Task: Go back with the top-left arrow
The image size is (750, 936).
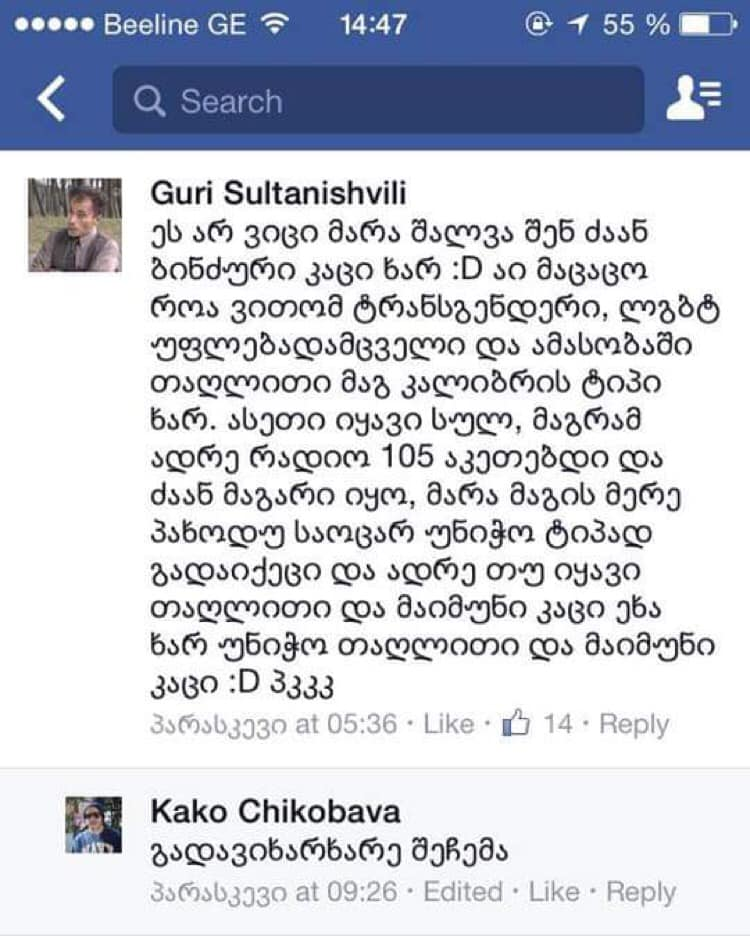Action: [50, 100]
